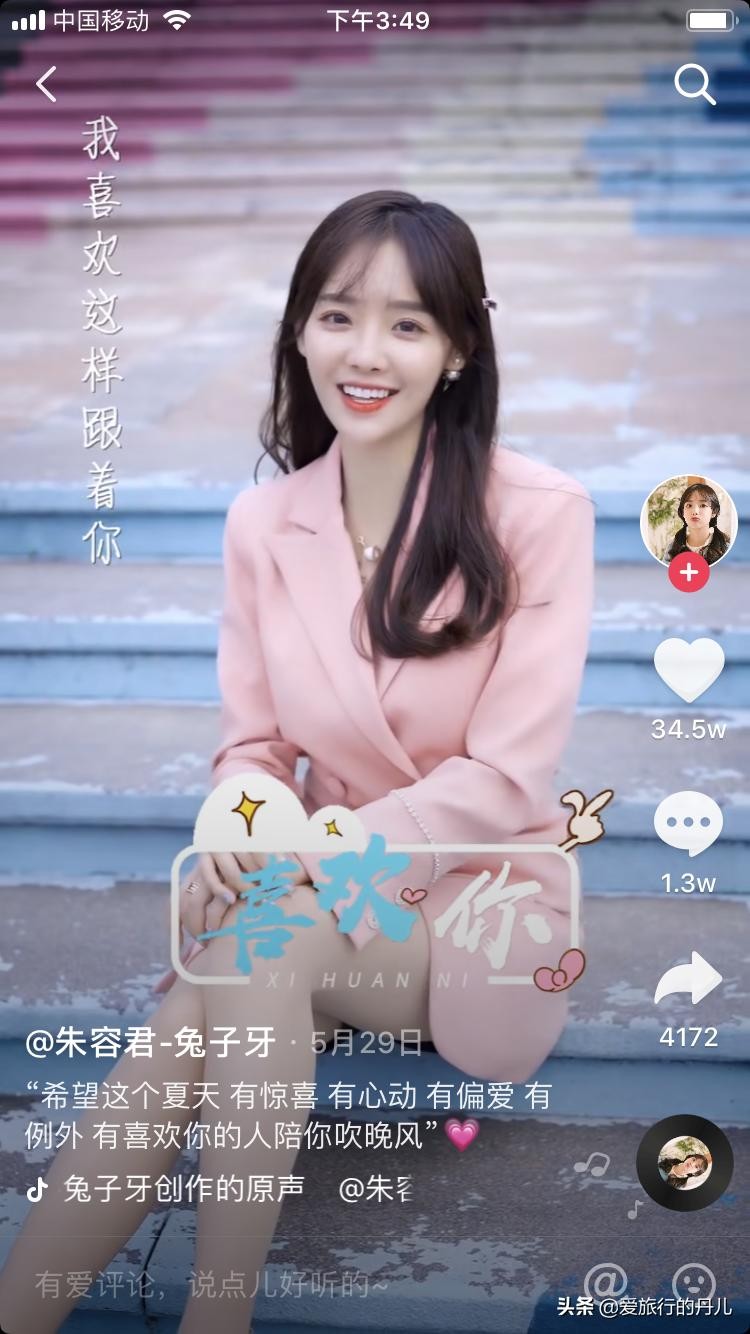Follow the creator with the red plus
750x1334 pixels.
688,573
